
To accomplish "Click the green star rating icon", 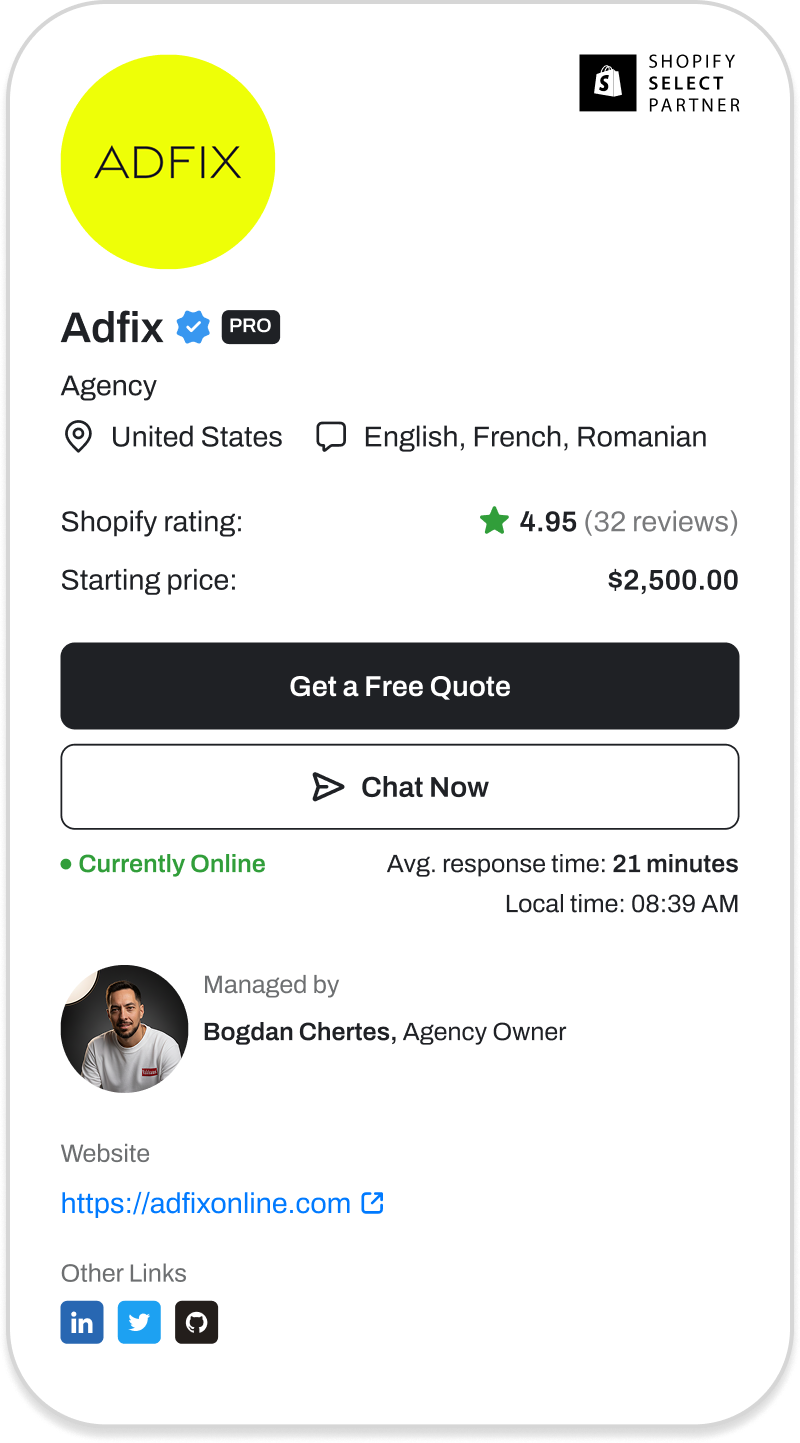I will (493, 520).
